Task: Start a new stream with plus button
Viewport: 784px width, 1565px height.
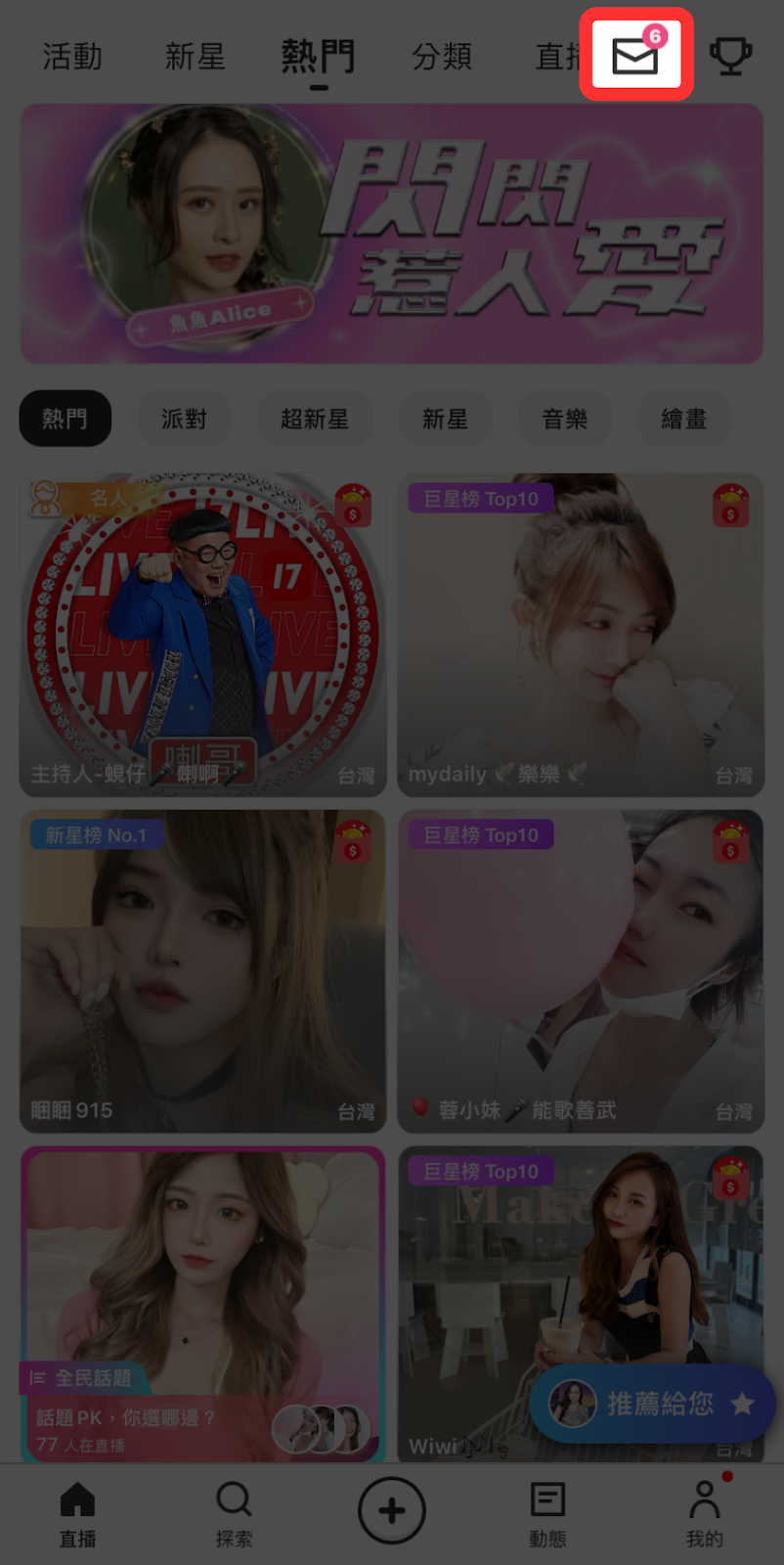Action: tap(391, 1511)
